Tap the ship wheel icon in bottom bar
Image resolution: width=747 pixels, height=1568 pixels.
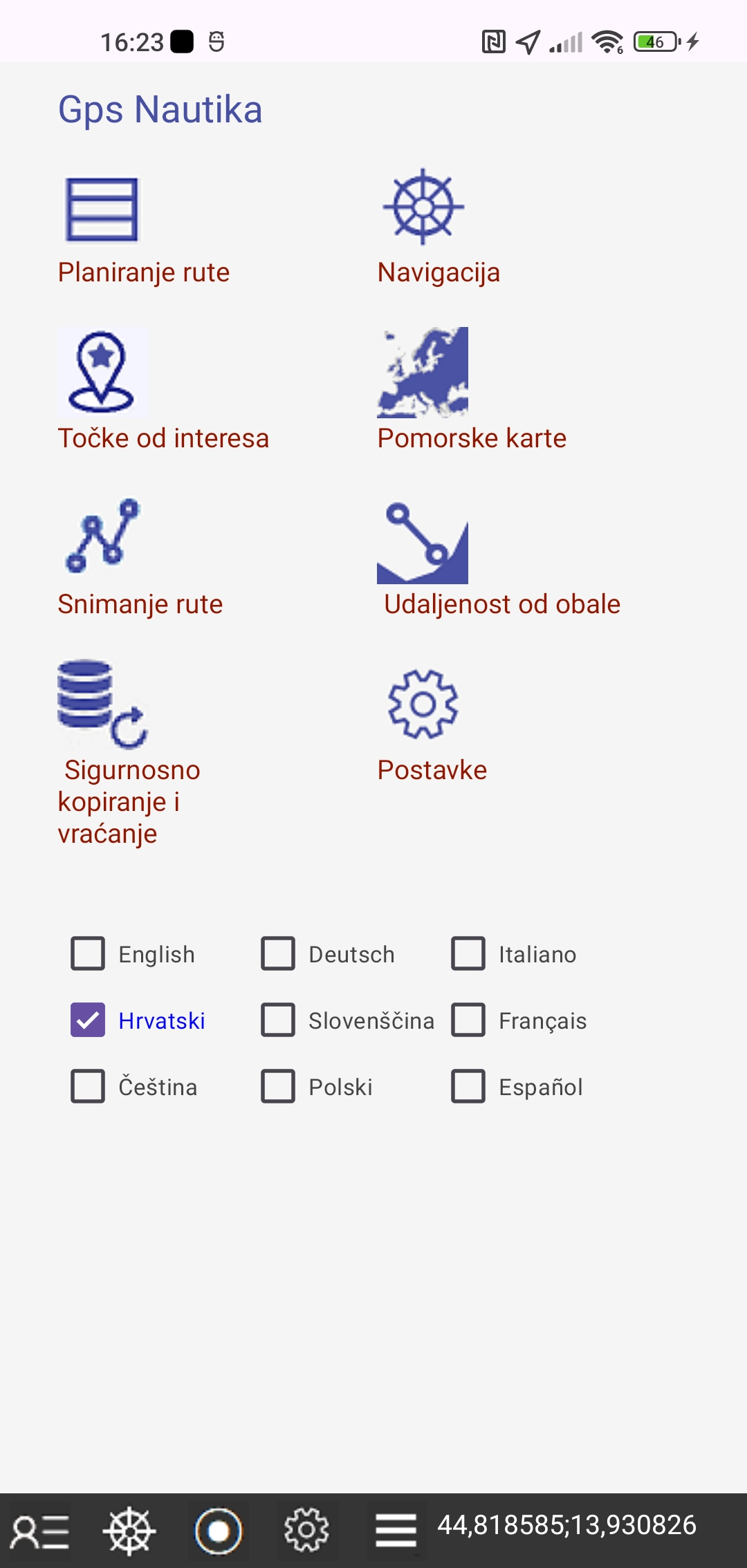(129, 1531)
